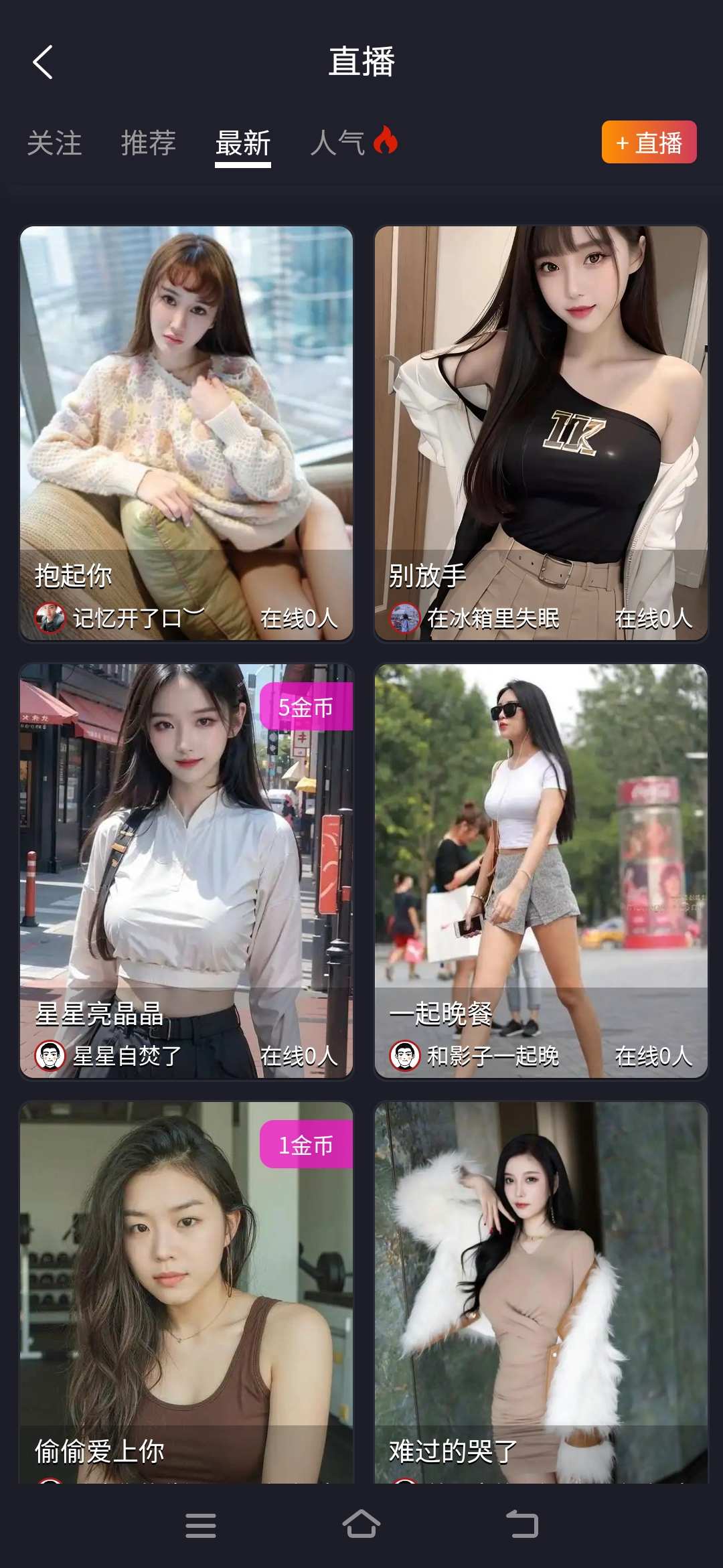
Task: Switch to the 推荐 tab
Action: (149, 141)
